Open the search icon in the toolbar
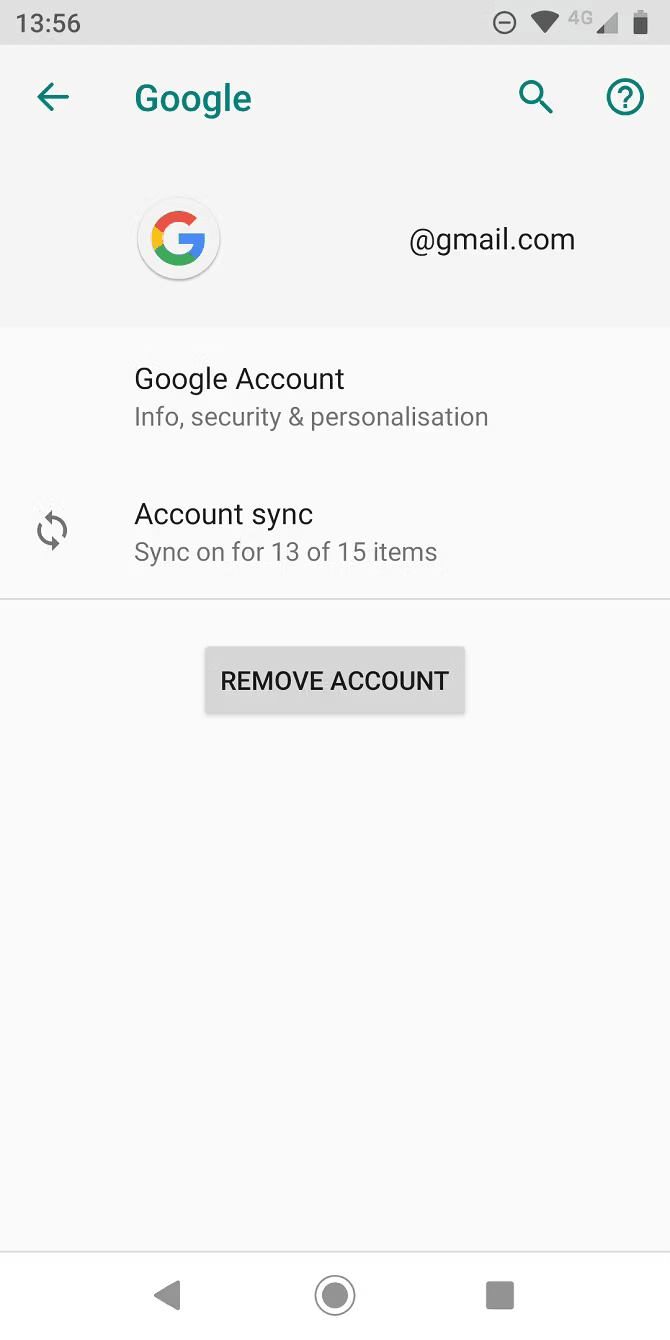 point(536,97)
